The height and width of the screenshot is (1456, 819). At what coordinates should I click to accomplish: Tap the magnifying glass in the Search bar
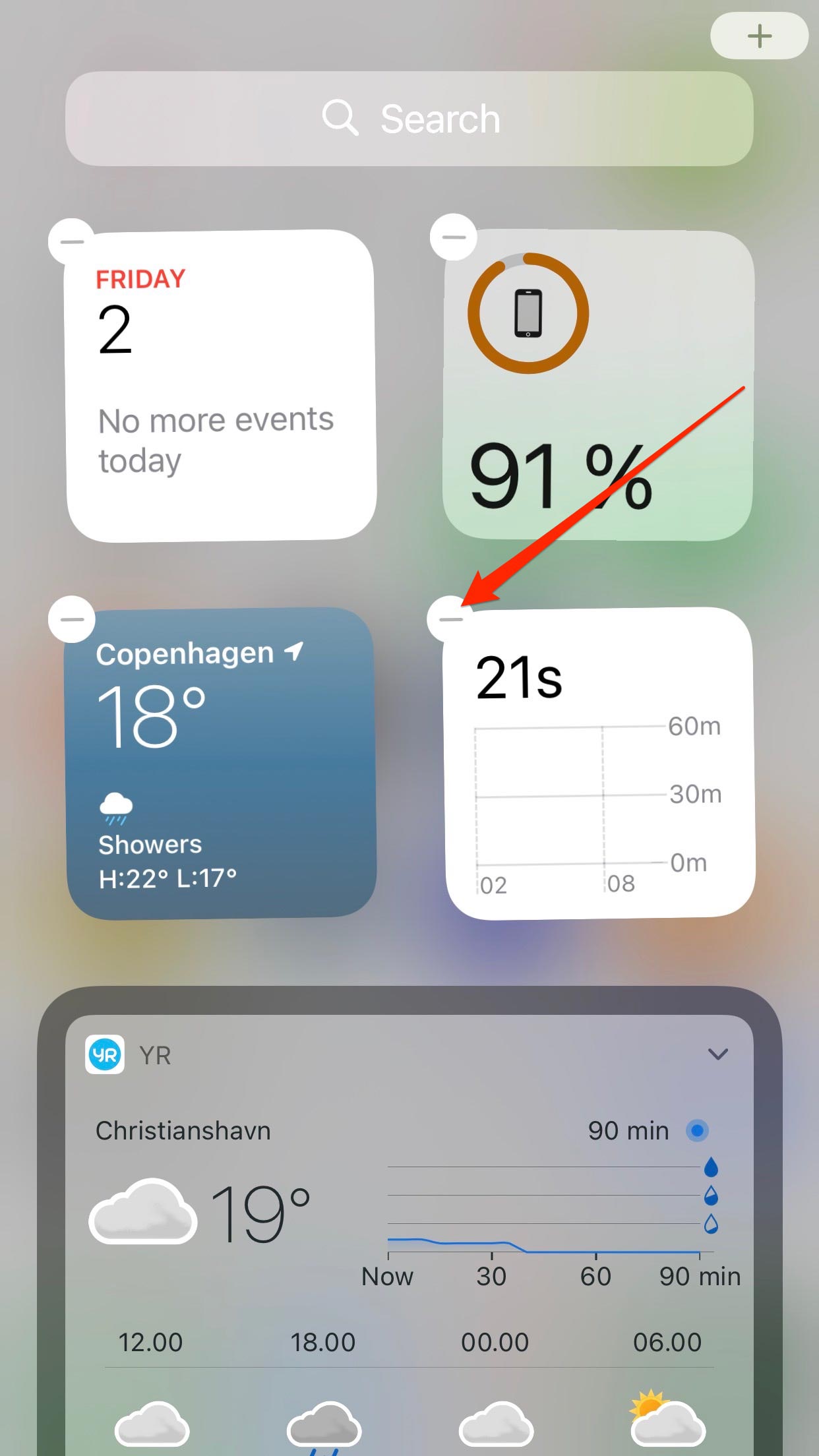[x=340, y=119]
